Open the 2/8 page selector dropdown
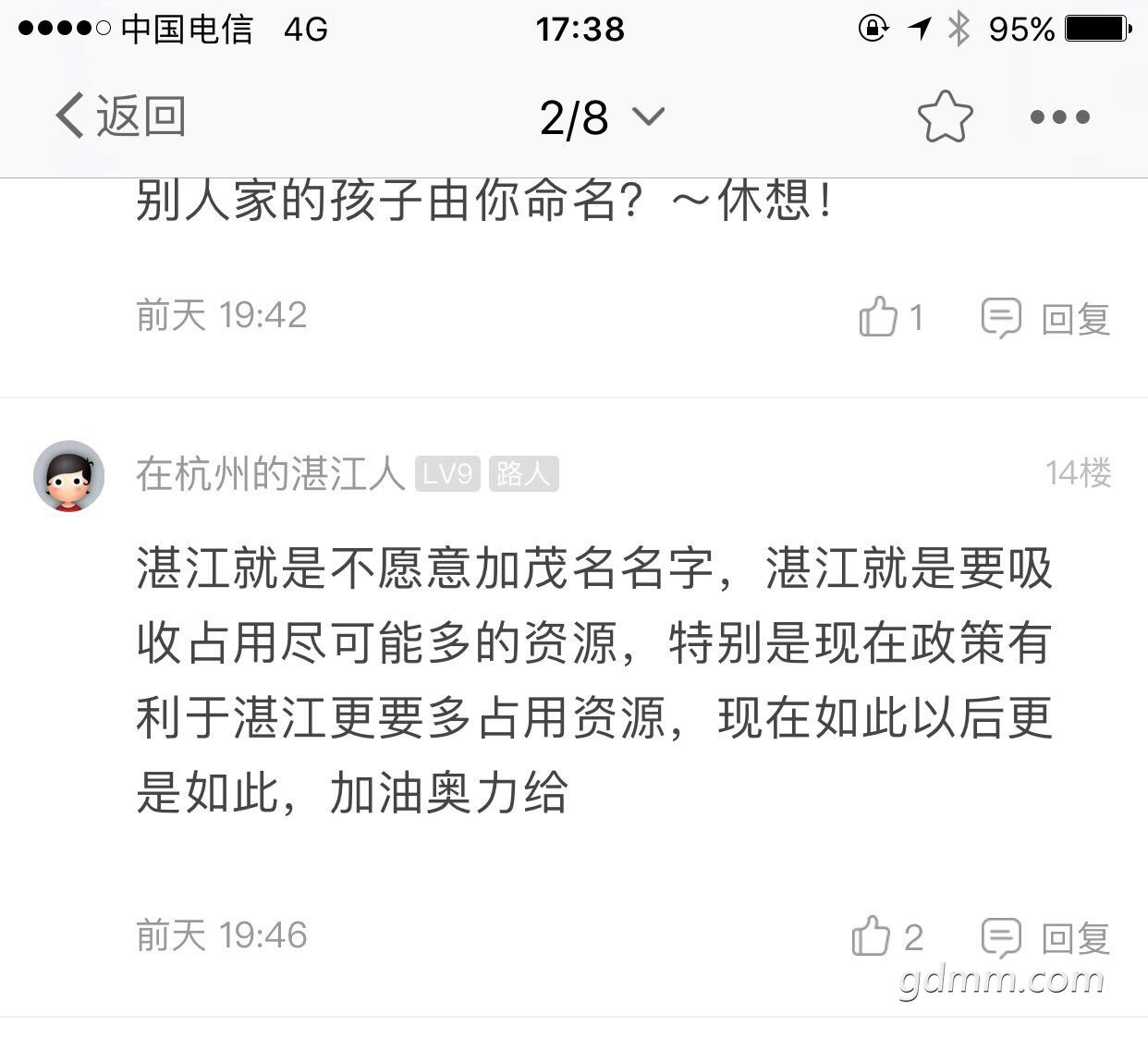Image resolution: width=1148 pixels, height=1038 pixels. coord(602,117)
